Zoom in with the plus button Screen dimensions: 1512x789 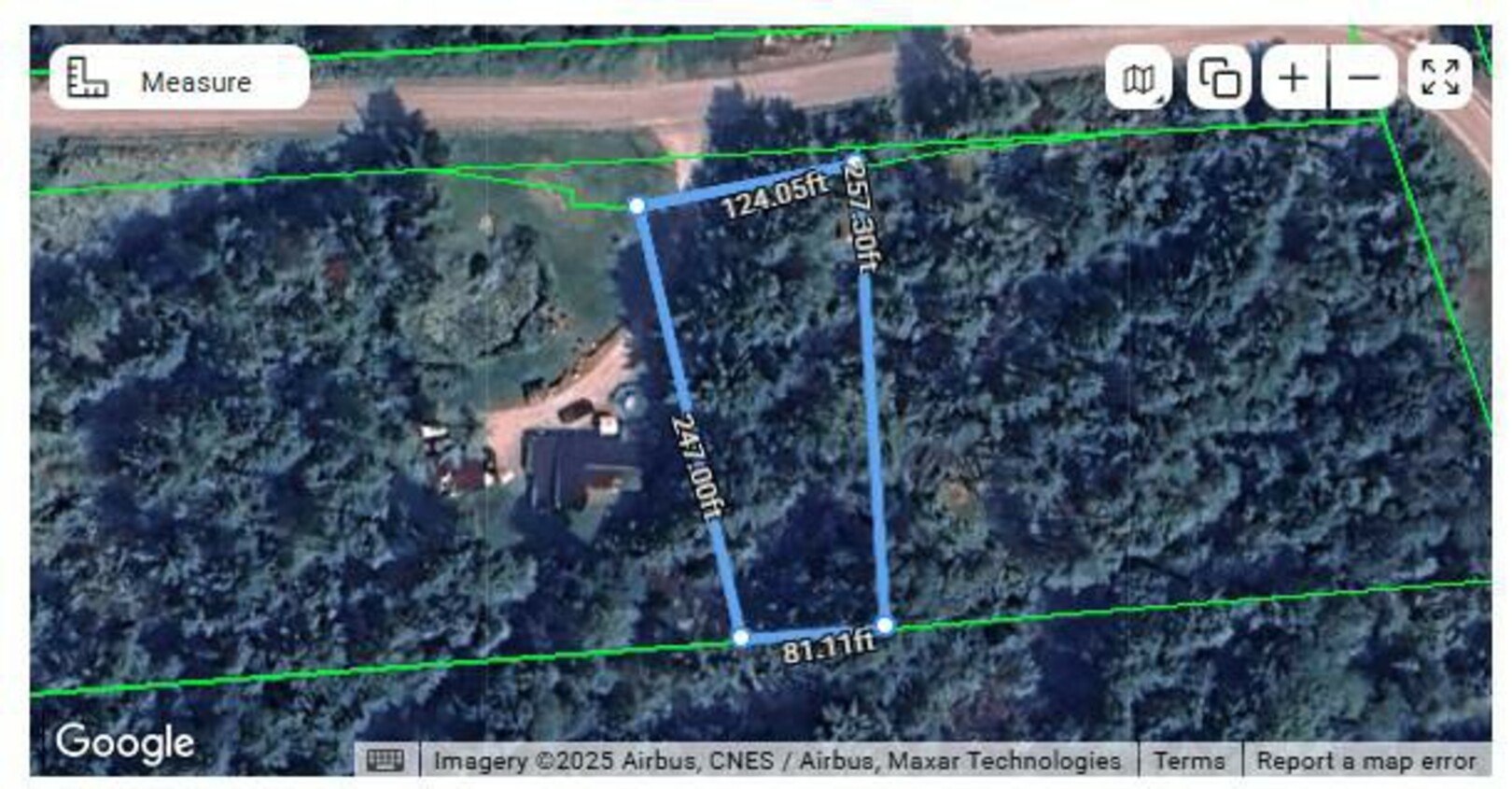(x=1293, y=78)
